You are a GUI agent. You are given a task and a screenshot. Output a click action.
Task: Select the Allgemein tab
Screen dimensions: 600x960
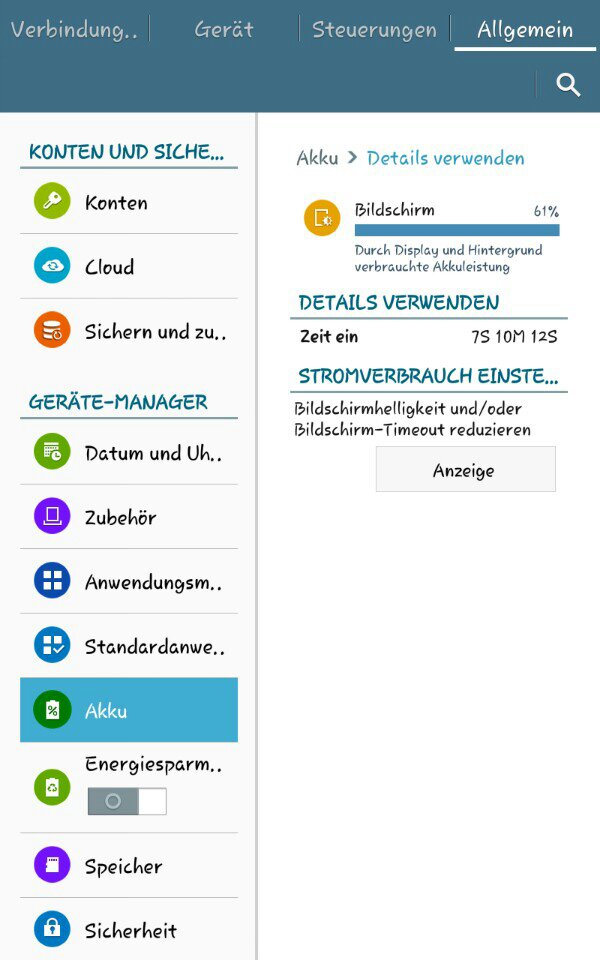pyautogui.click(x=525, y=29)
